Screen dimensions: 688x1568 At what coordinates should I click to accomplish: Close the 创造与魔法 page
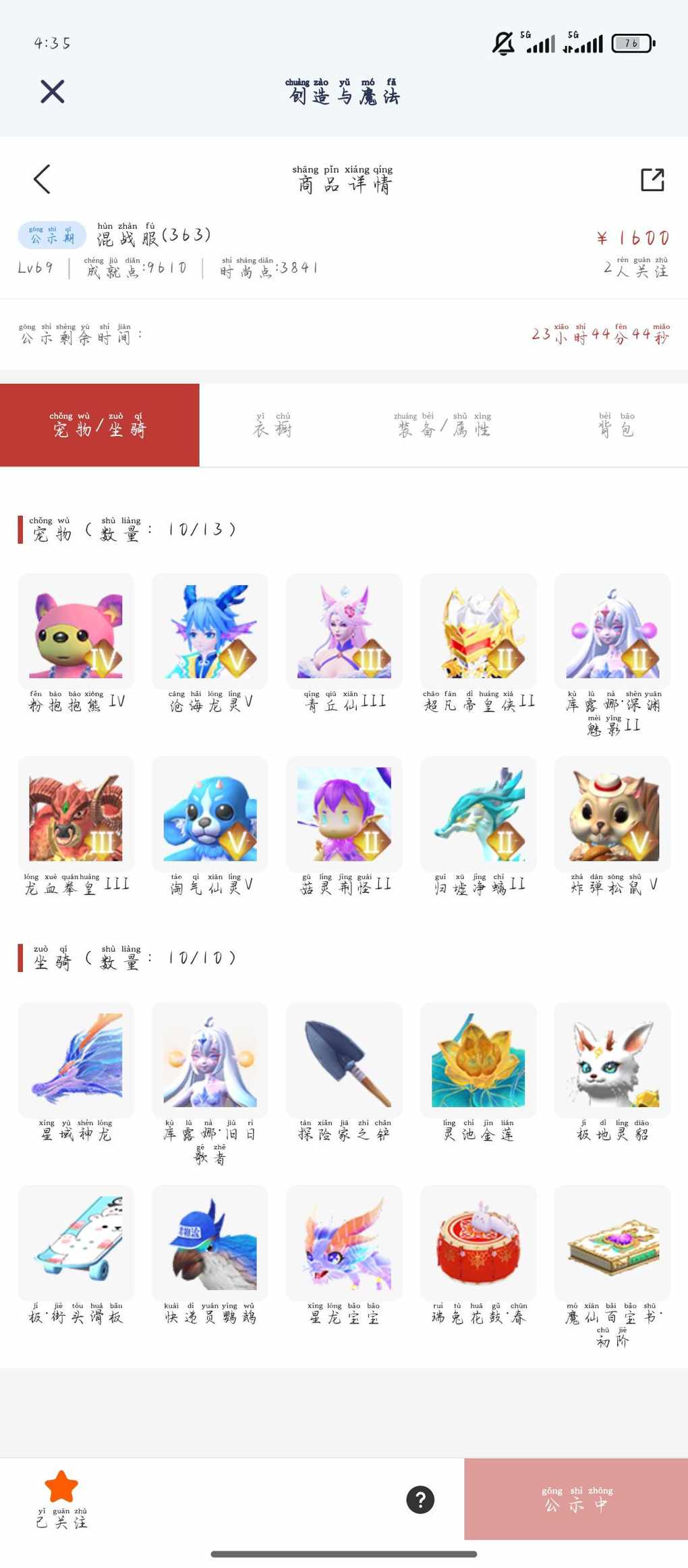pos(52,91)
